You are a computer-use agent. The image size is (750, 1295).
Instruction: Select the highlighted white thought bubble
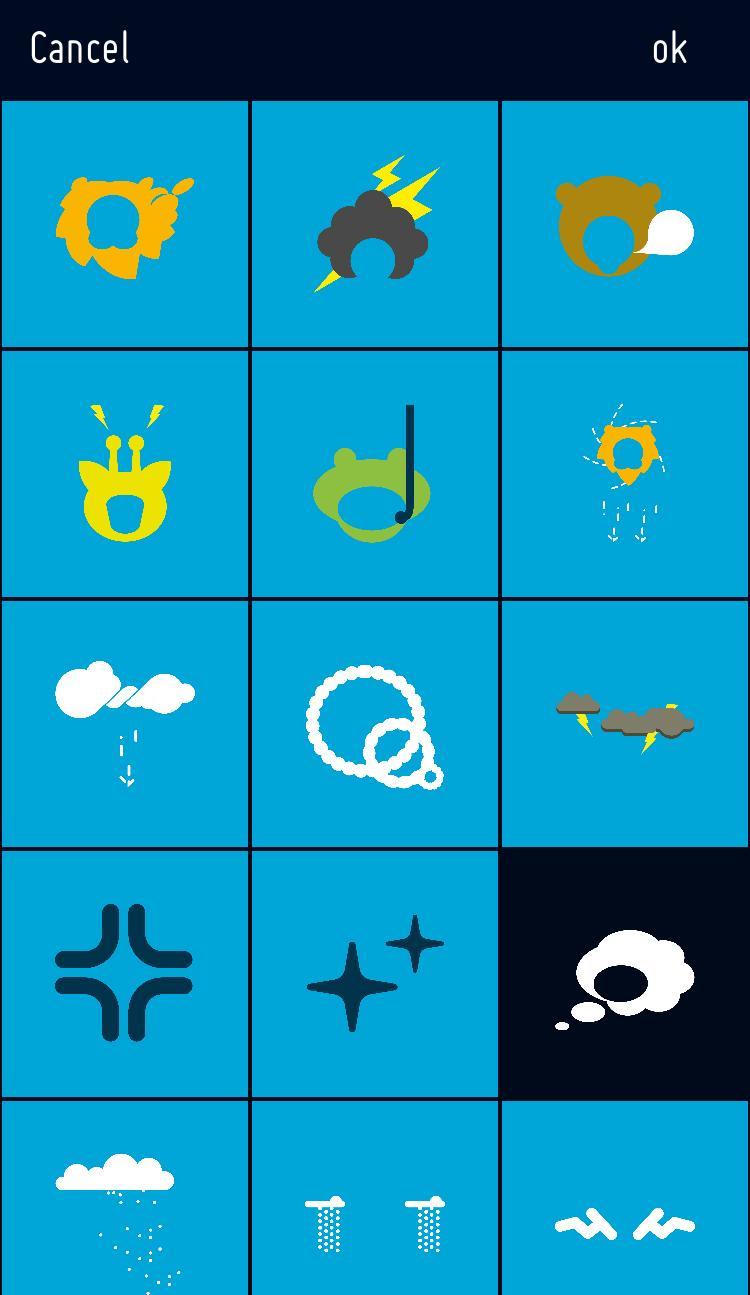(x=625, y=974)
